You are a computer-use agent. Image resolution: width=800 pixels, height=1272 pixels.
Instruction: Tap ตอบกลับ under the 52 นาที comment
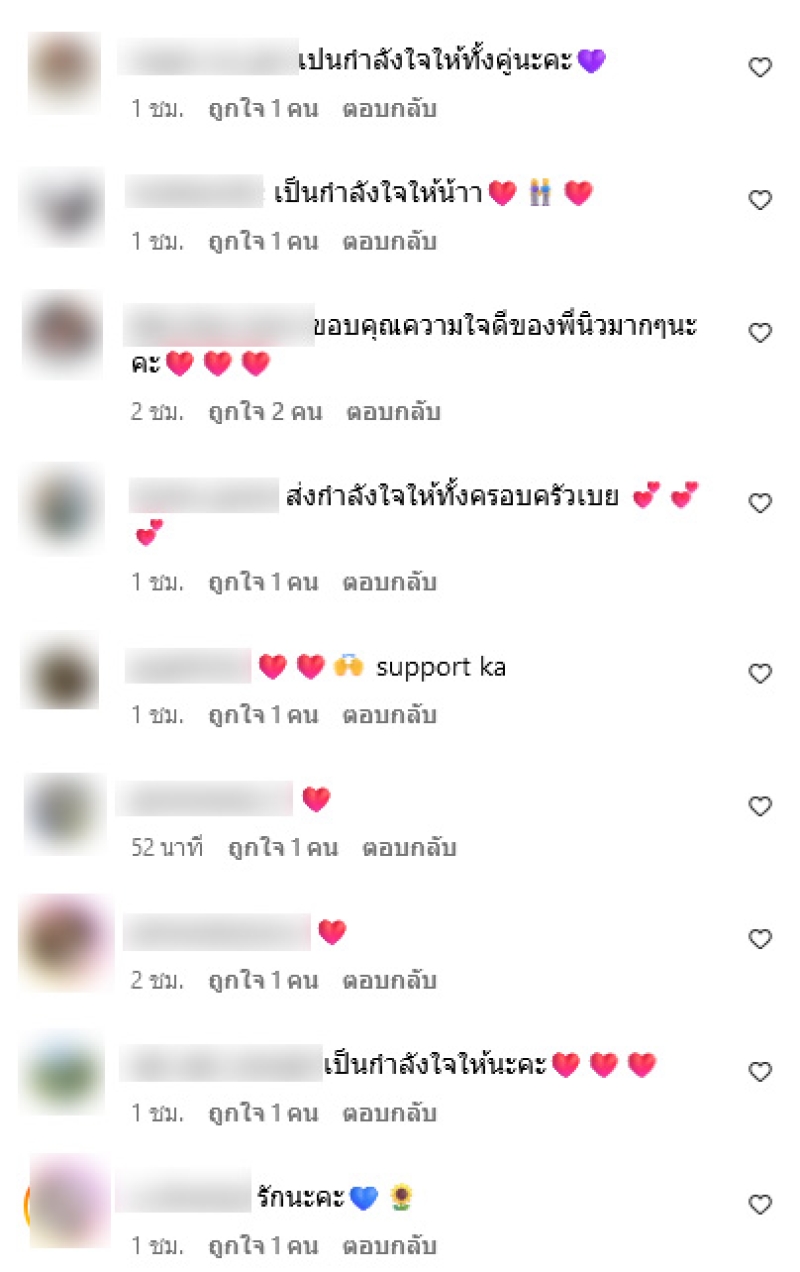click(409, 848)
